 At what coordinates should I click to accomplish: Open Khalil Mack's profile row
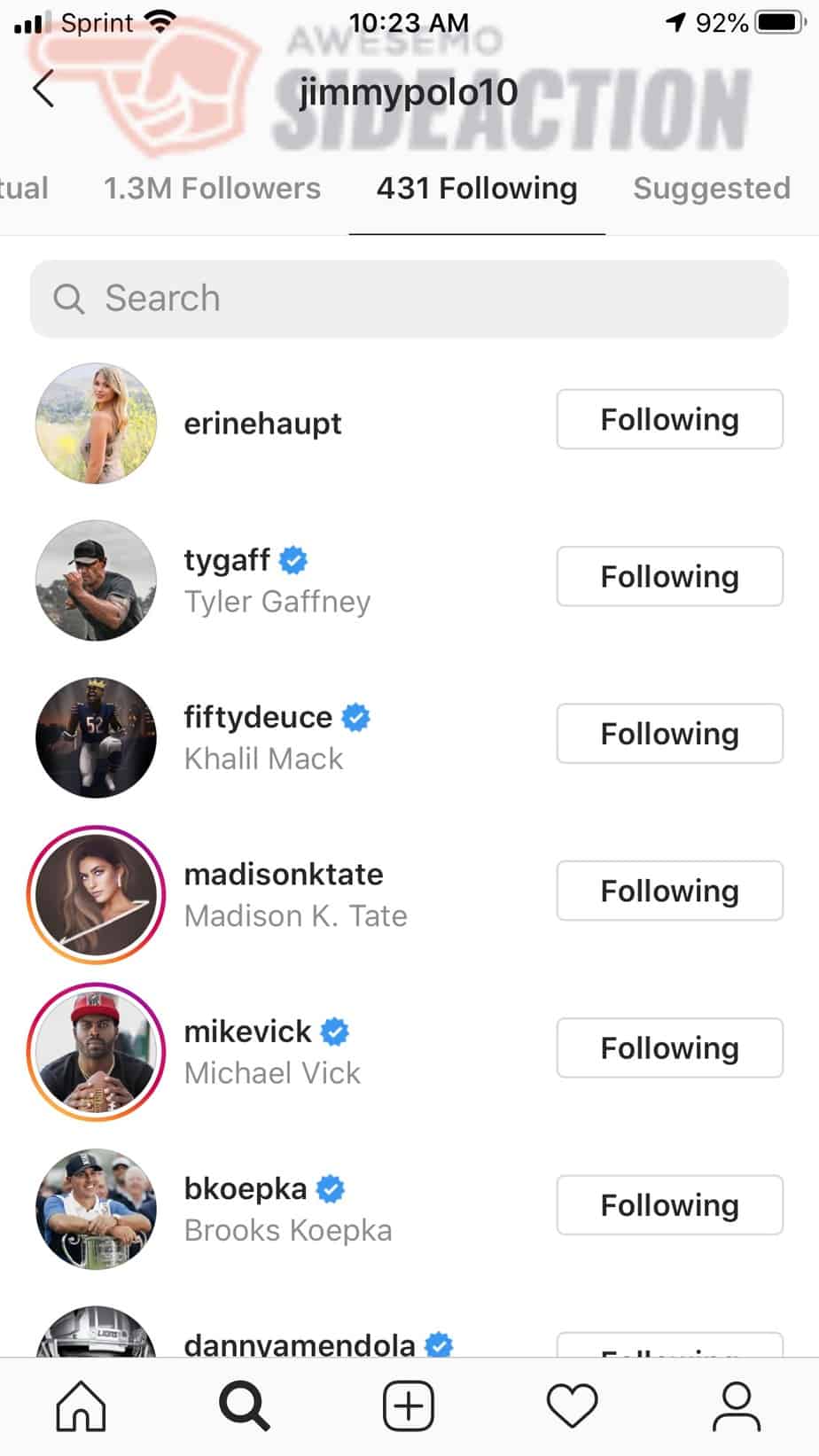coord(409,737)
